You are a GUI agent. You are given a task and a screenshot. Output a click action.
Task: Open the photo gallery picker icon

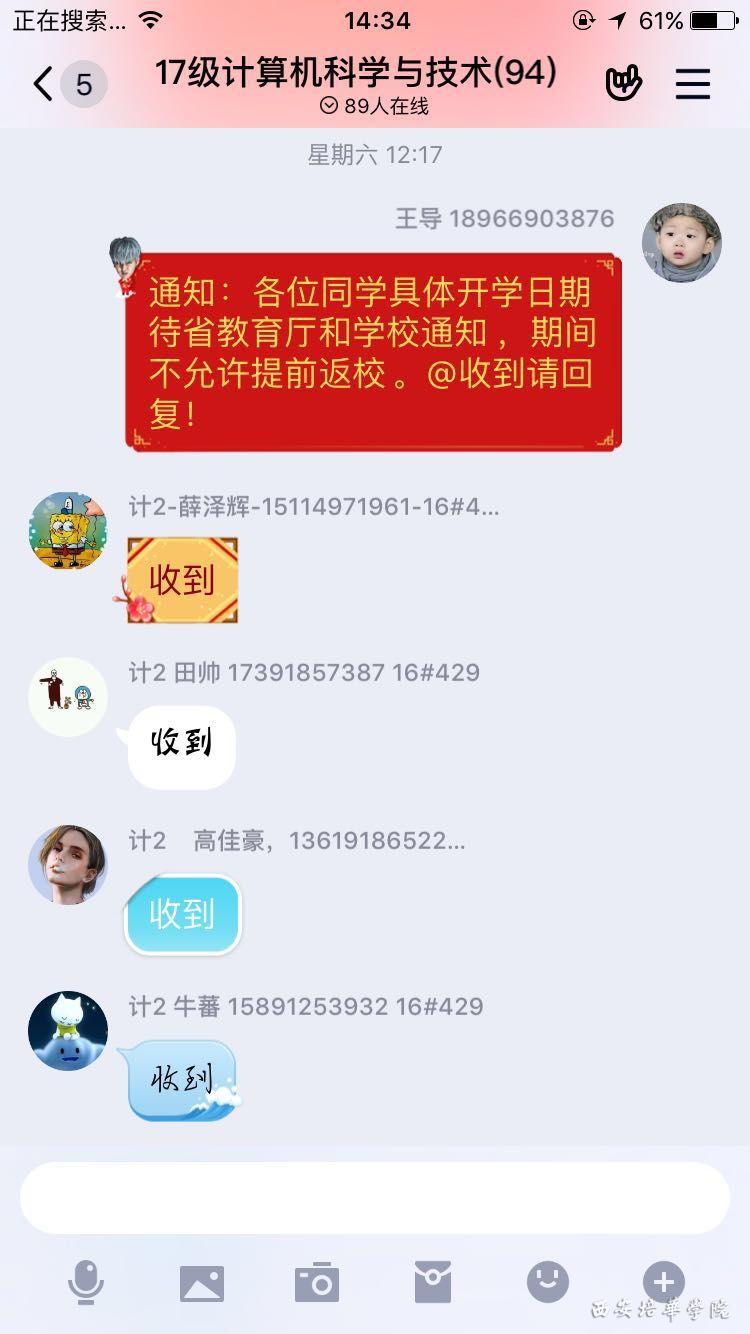[x=202, y=1282]
